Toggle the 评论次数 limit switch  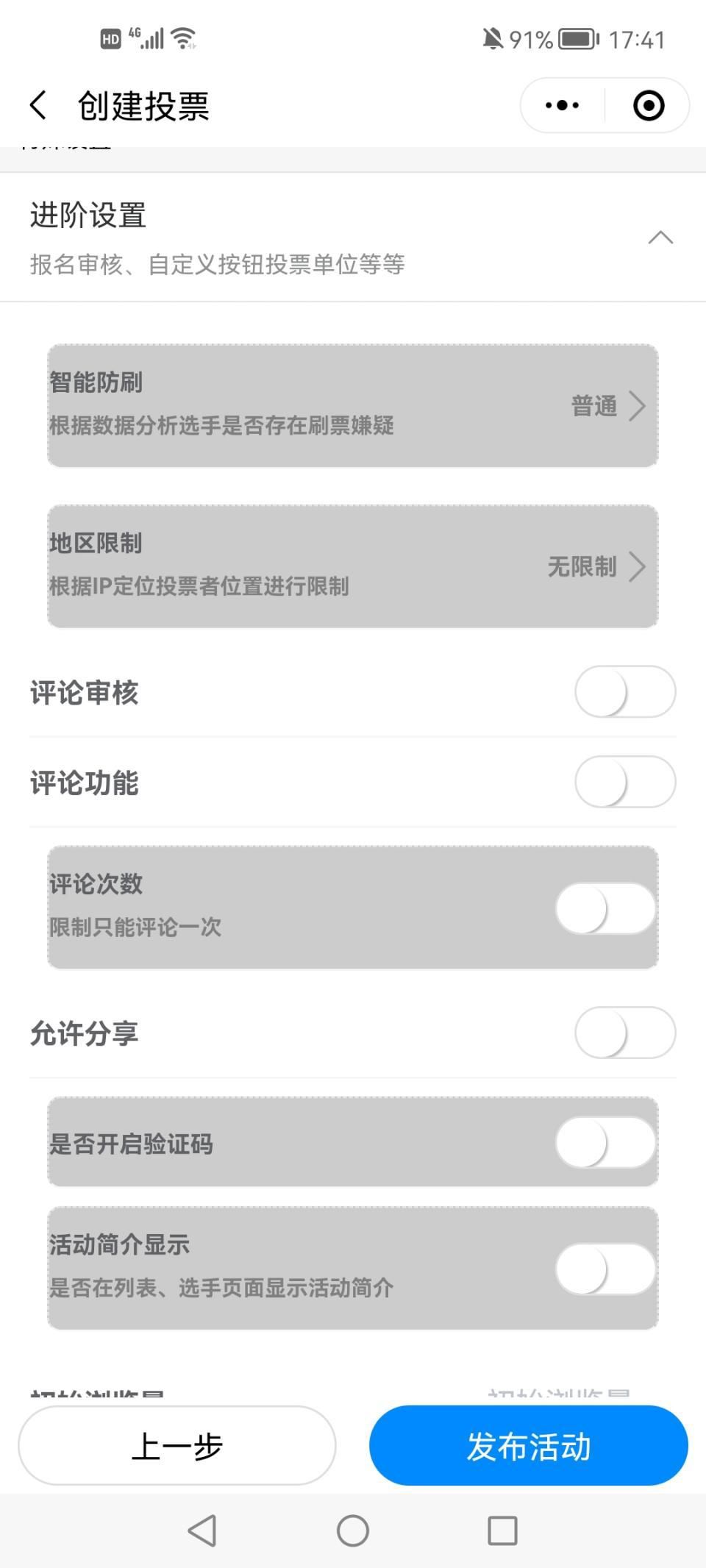point(605,908)
